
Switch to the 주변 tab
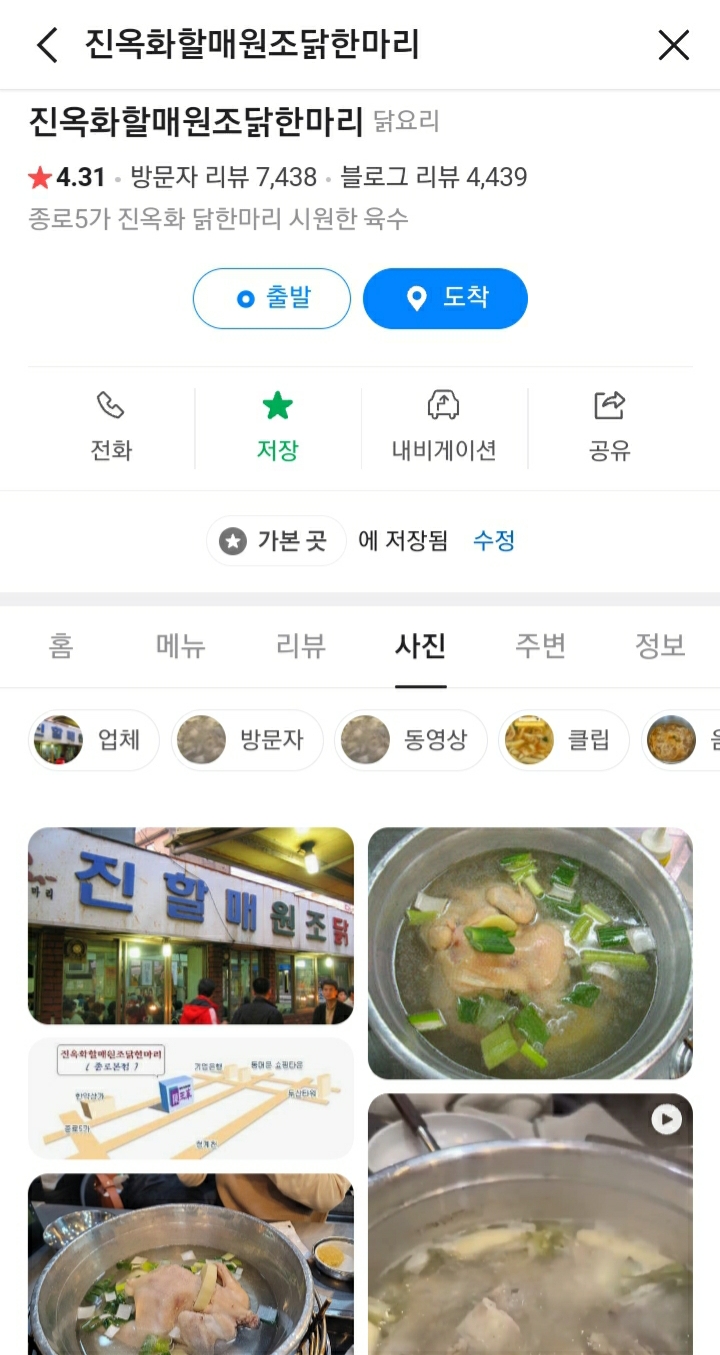(x=540, y=646)
